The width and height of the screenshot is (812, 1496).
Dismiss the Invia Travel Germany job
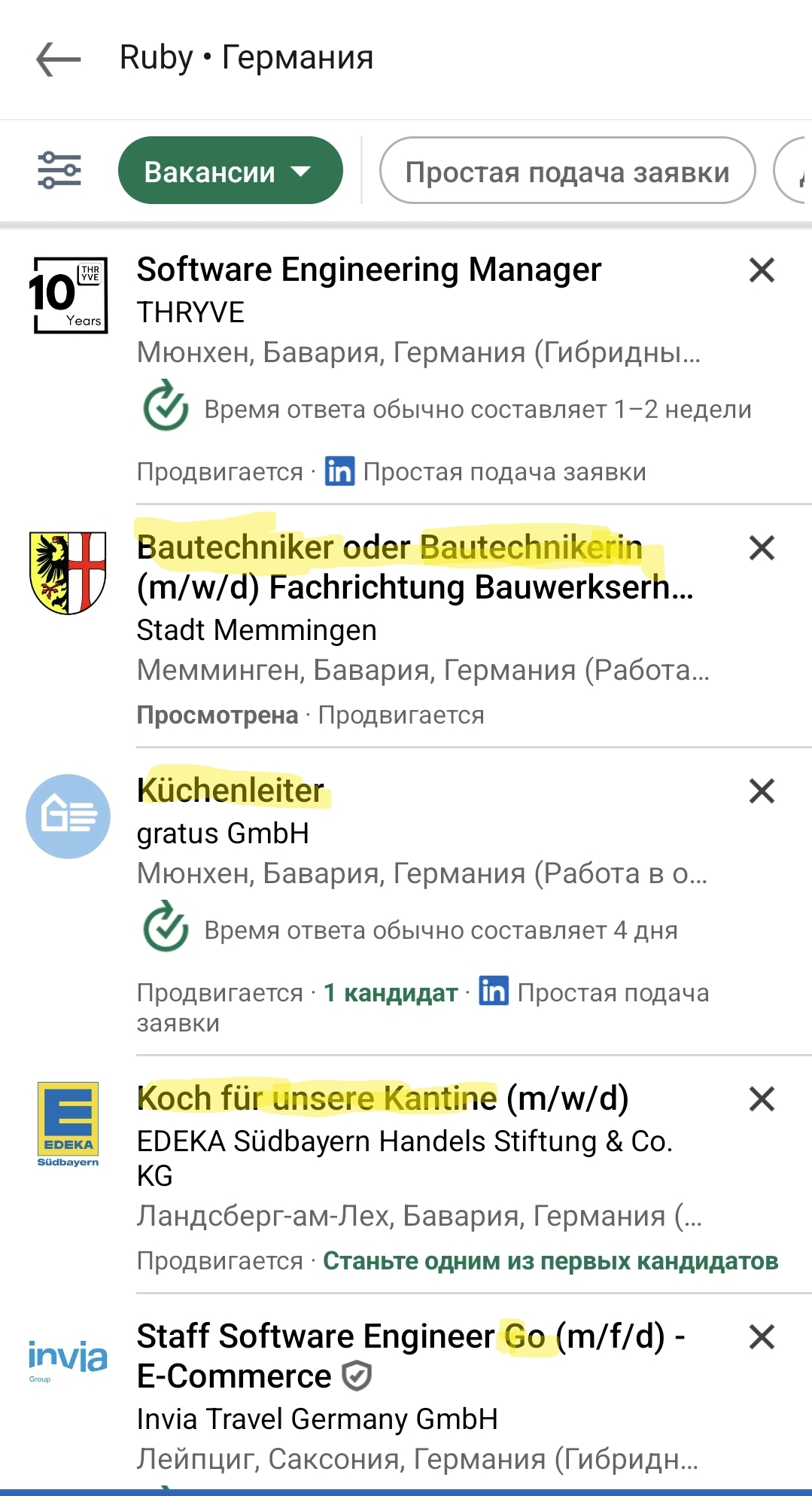click(762, 1336)
